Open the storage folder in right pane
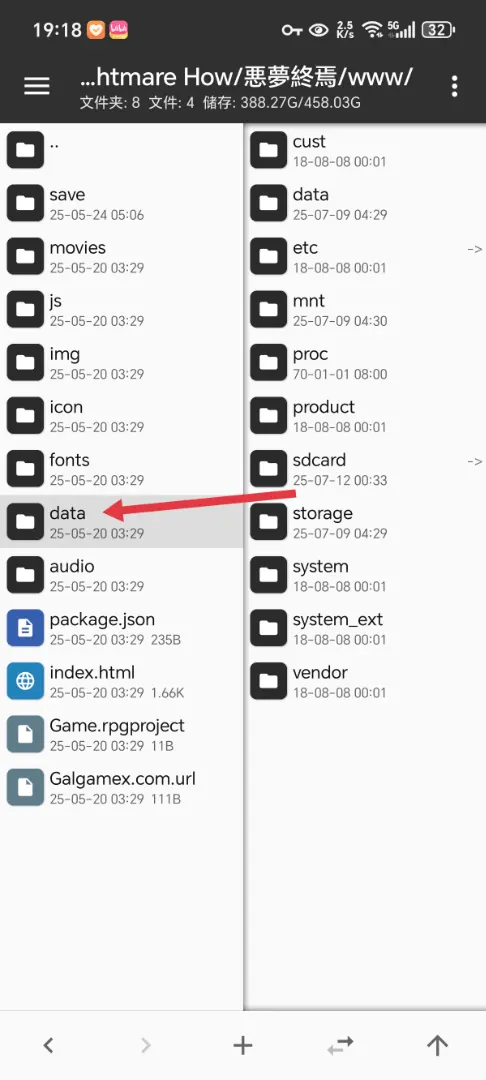486x1080 pixels. coord(366,521)
